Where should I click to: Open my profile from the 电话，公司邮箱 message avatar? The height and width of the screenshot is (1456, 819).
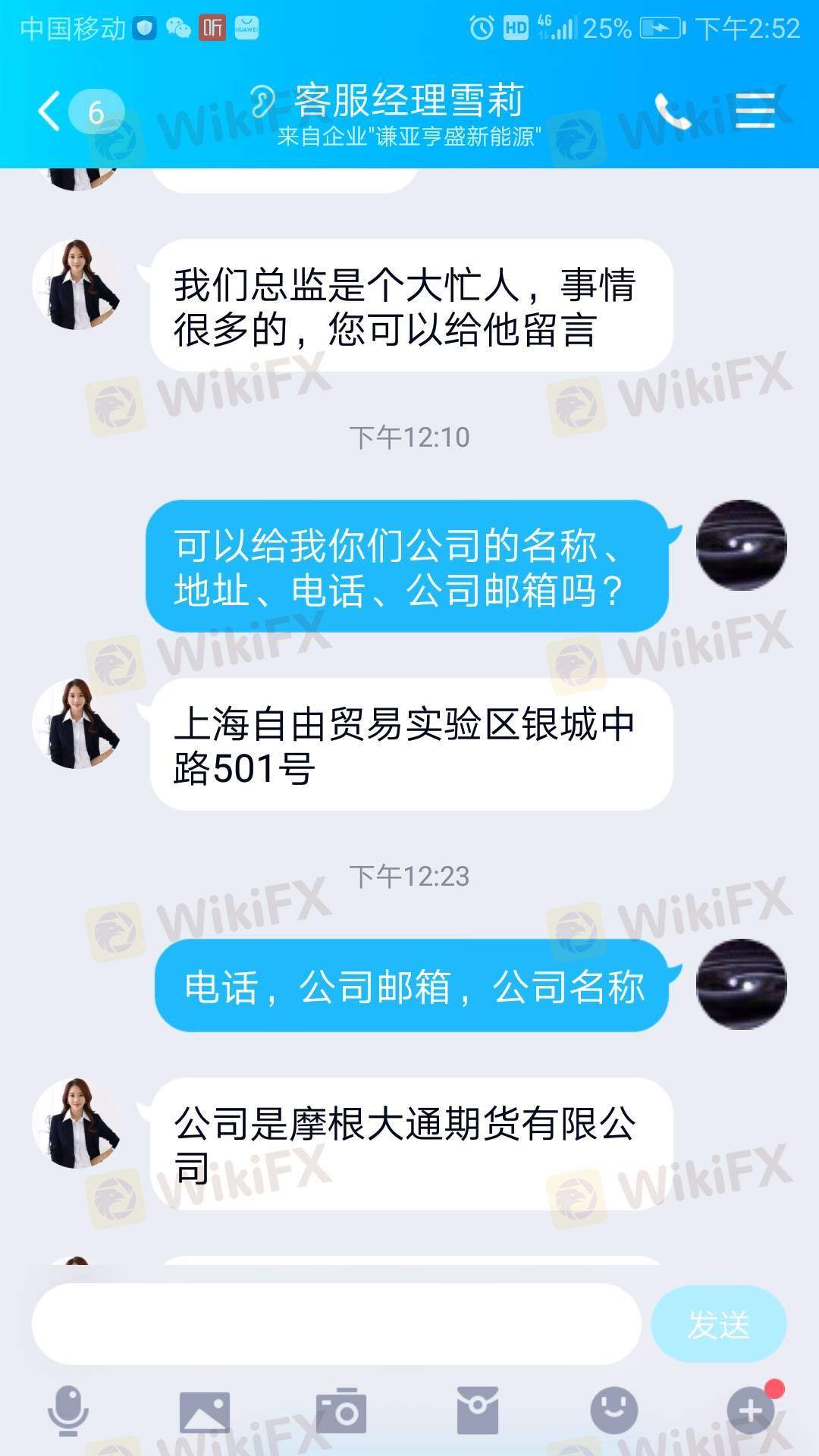(x=741, y=984)
